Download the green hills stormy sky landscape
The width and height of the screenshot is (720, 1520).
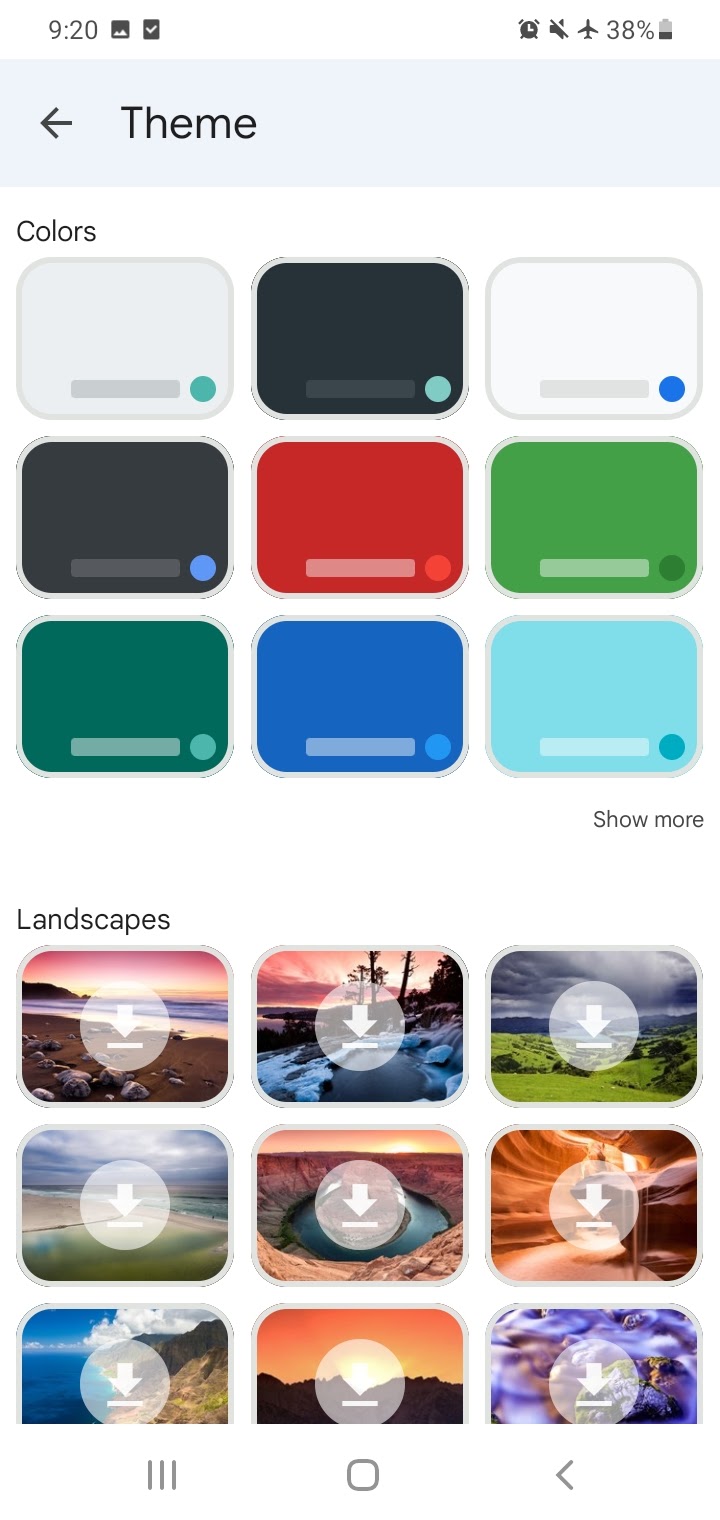(x=594, y=1026)
